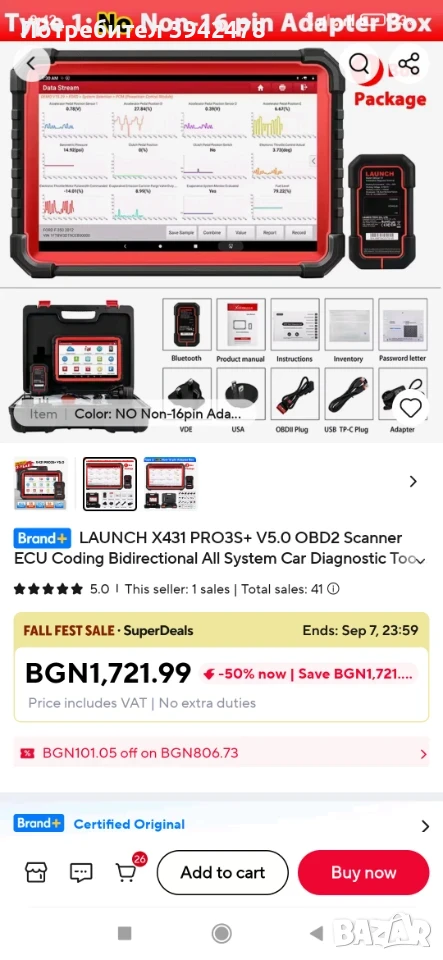This screenshot has height=960, width=443.
Task: Add item to wishlist with heart icon
Action: pyautogui.click(x=411, y=408)
